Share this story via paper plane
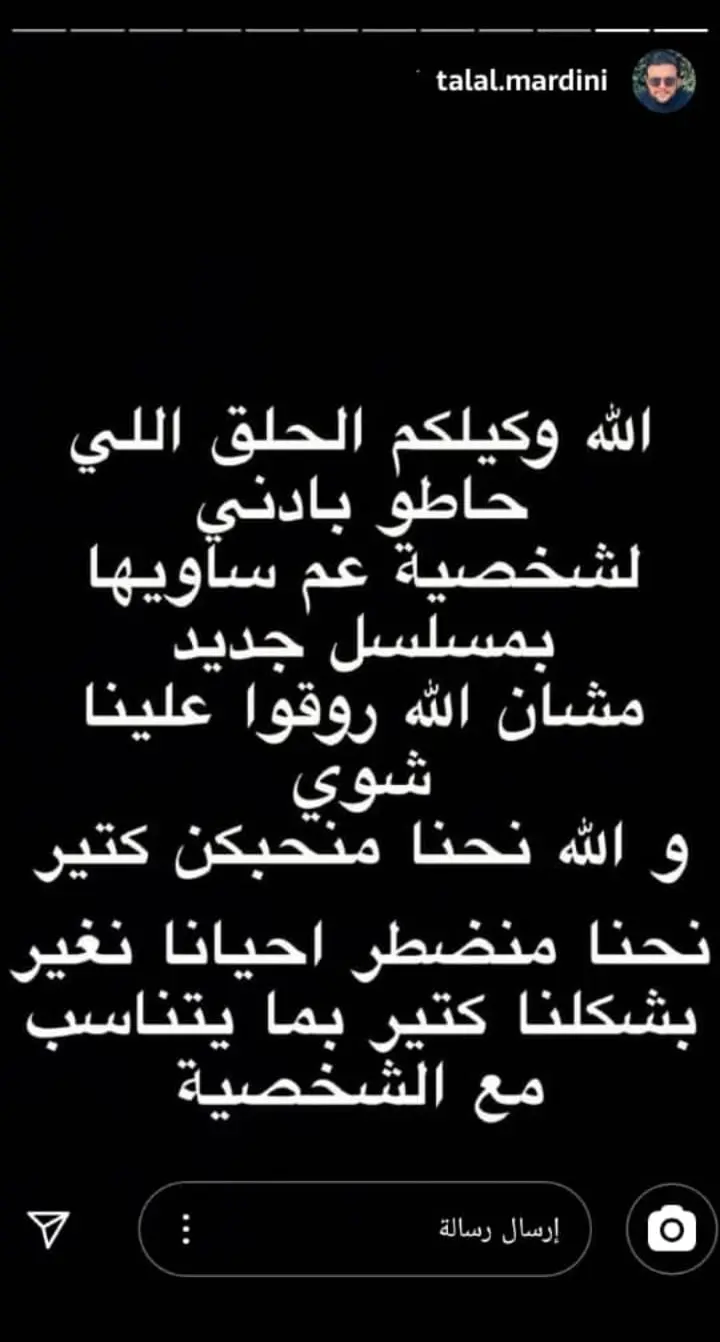 (x=48, y=1228)
